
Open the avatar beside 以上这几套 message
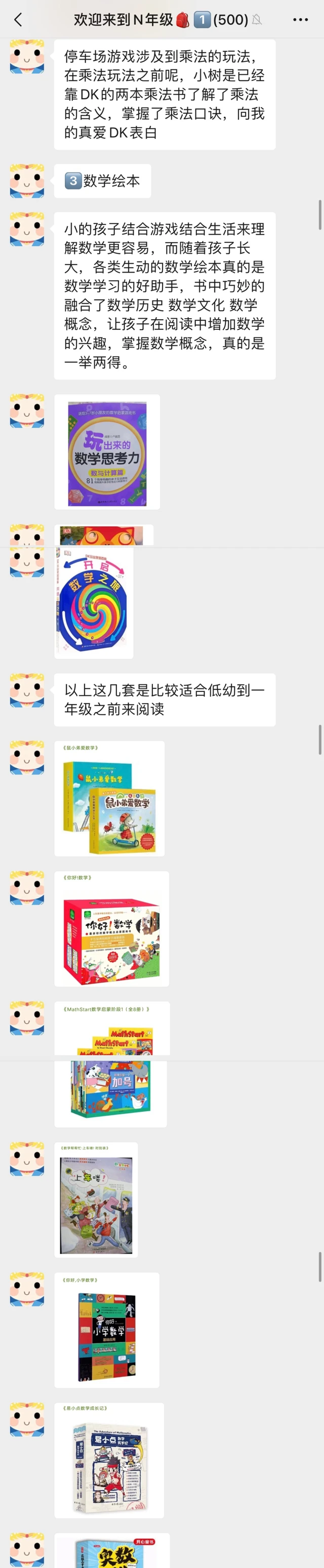pyautogui.click(x=27, y=690)
